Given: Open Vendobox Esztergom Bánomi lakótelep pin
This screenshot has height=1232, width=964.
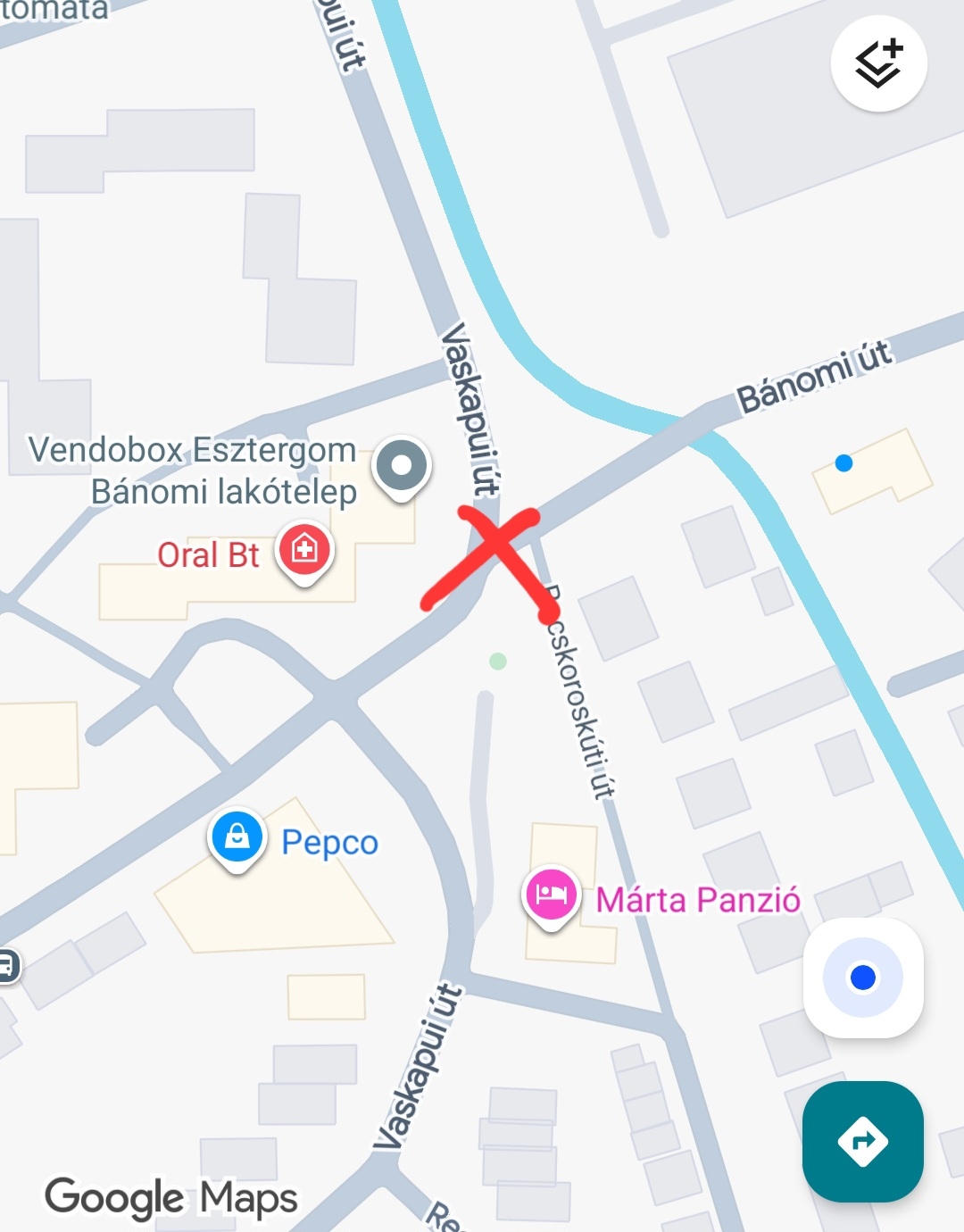Looking at the screenshot, I should point(402,465).
